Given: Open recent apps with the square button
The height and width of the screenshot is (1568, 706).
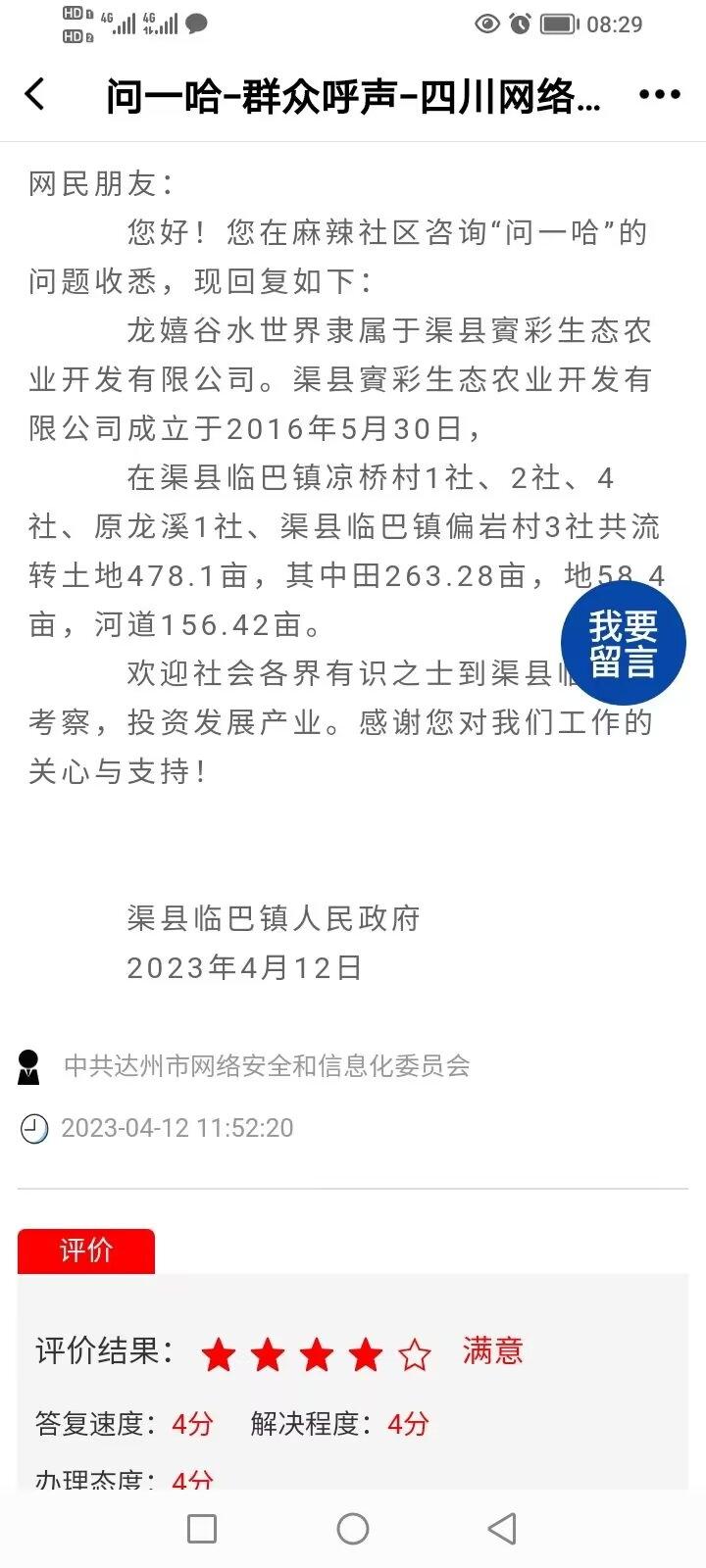Looking at the screenshot, I should point(202,1529).
